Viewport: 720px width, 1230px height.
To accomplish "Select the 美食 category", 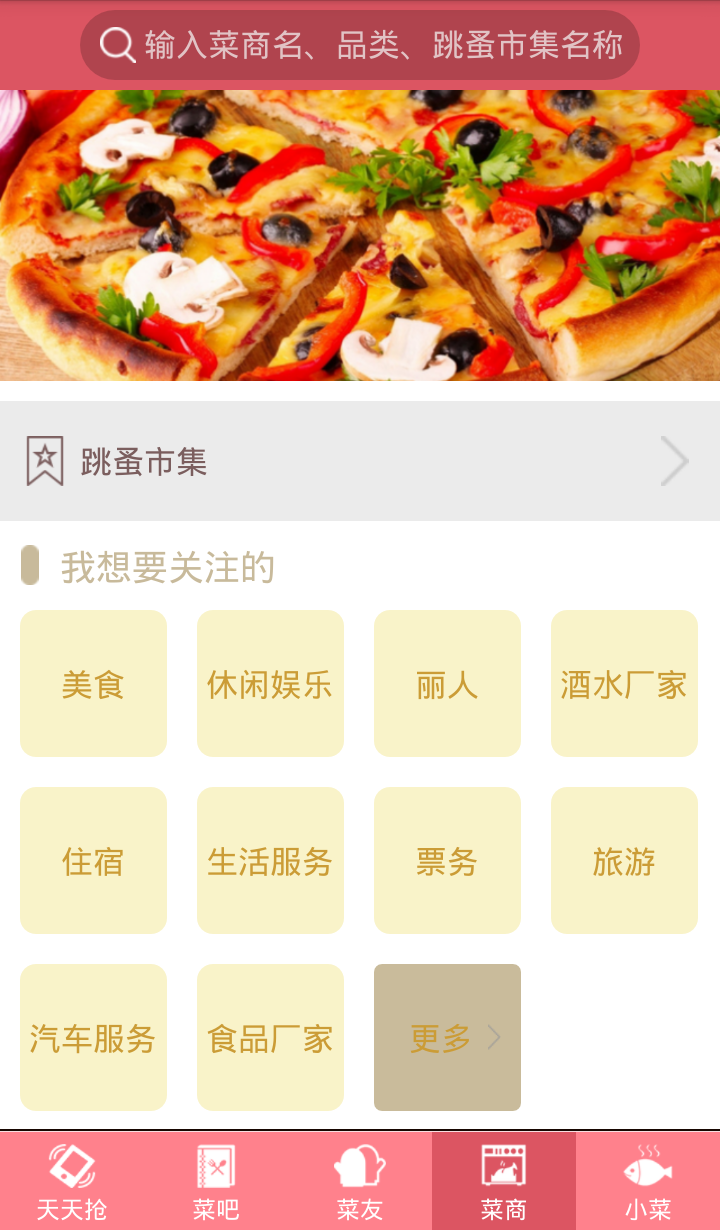I will [93, 683].
